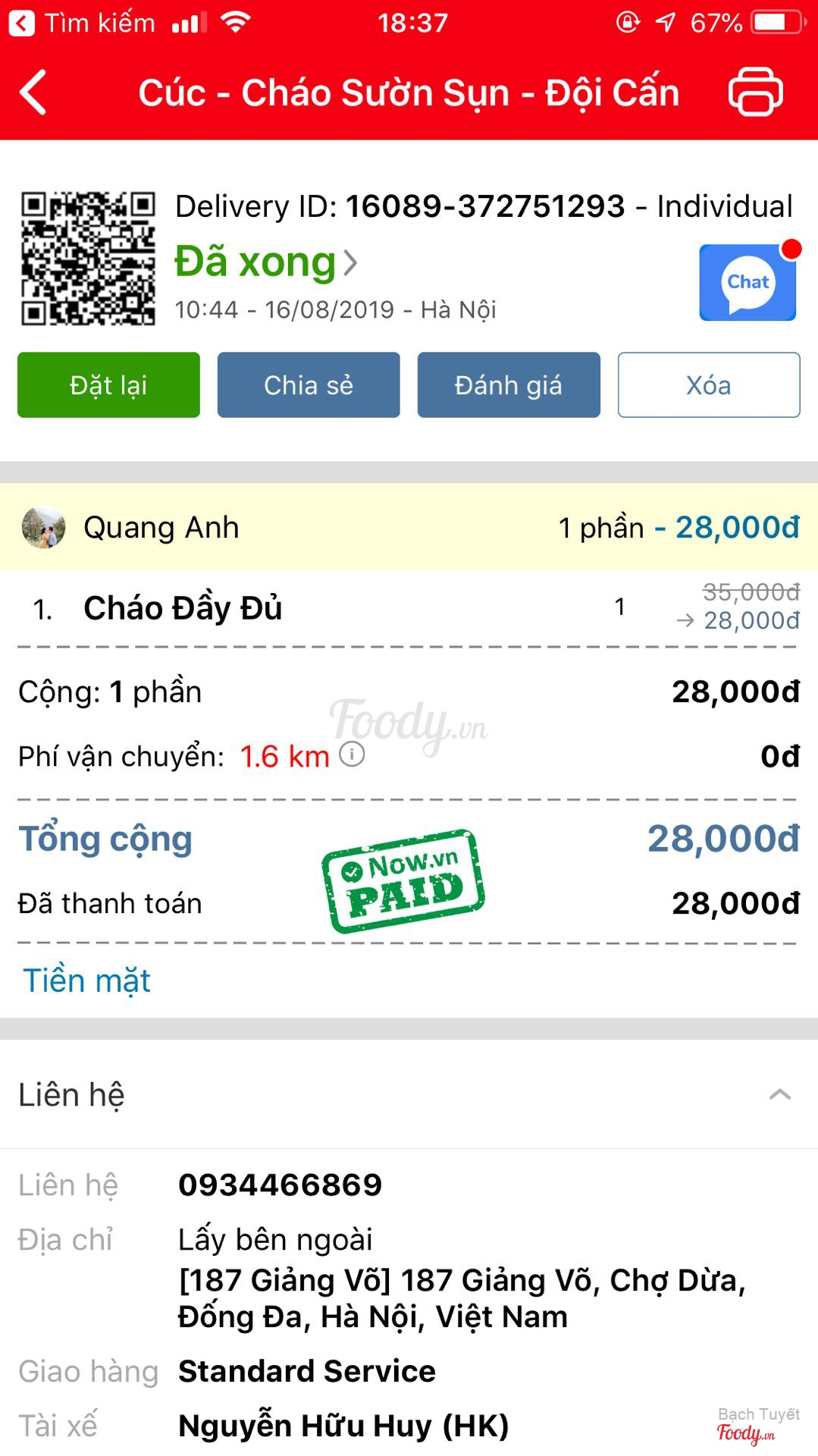Viewport: 818px width, 1456px height.
Task: Rate the order with Đánh giá
Action: coord(509,385)
